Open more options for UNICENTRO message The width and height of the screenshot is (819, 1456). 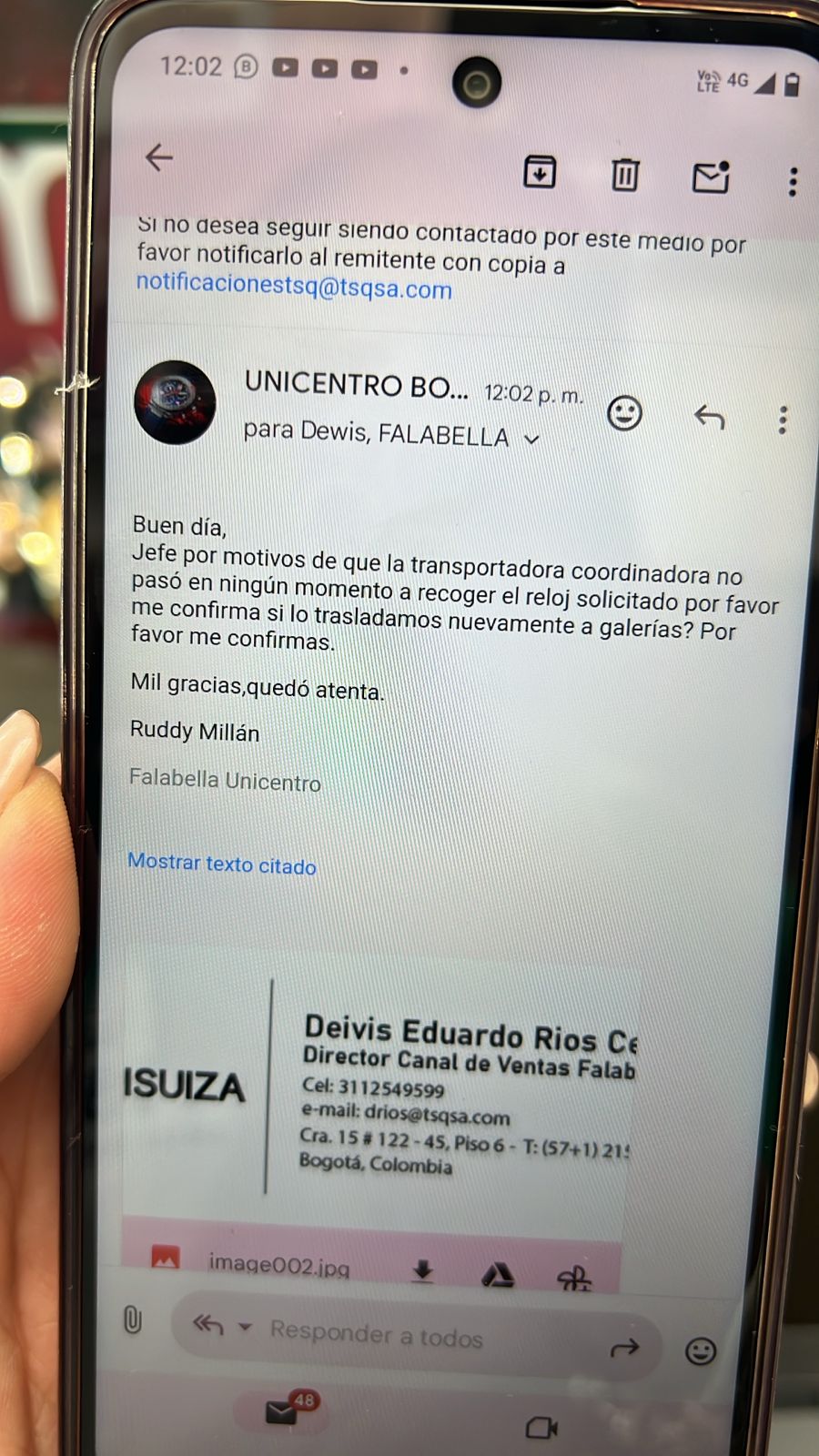[x=782, y=420]
